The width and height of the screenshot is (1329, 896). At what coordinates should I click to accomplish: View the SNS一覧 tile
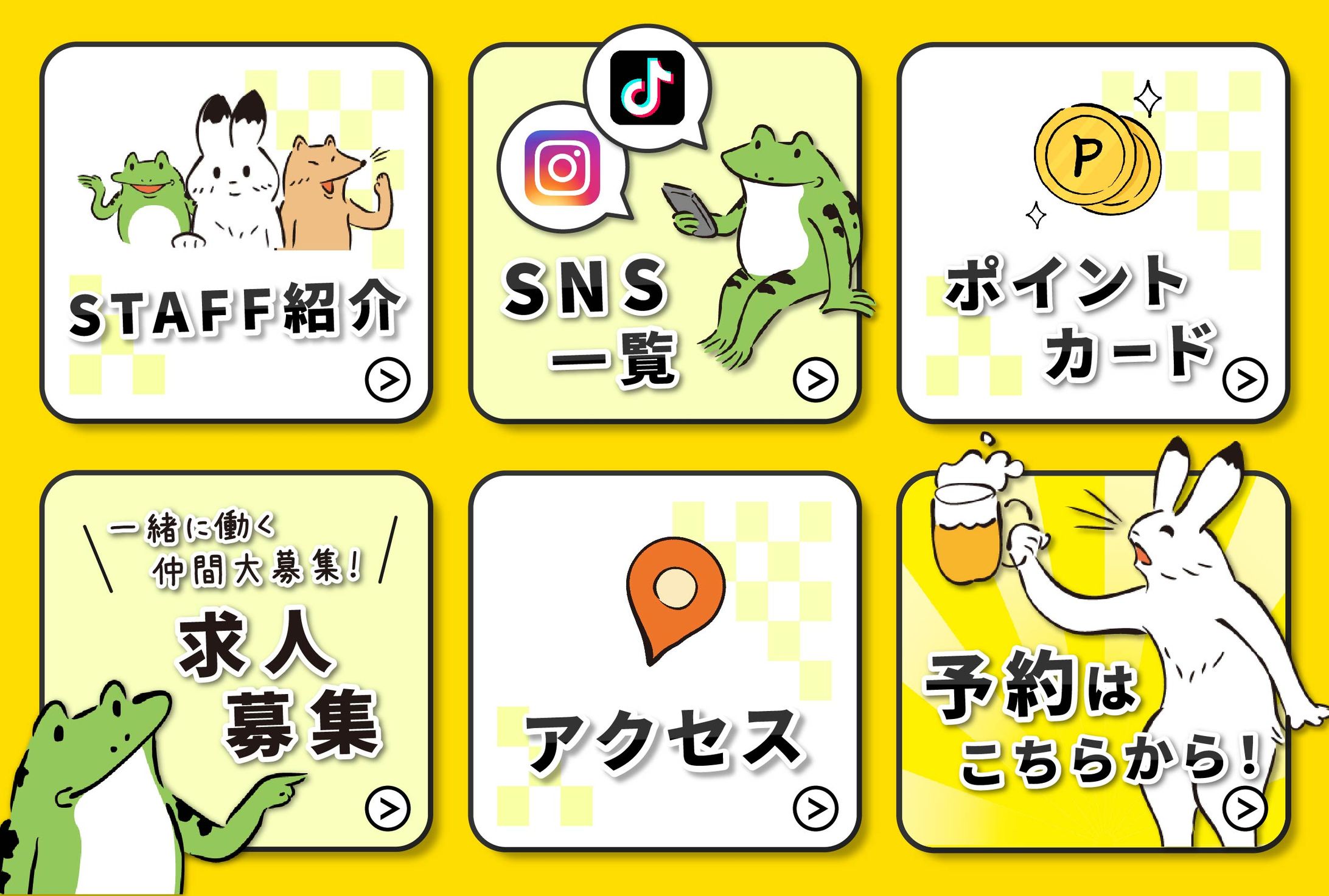pos(664,232)
